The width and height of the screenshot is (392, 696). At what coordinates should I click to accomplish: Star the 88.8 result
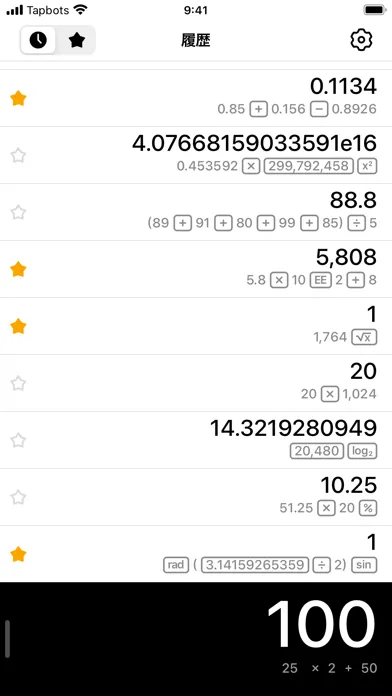pyautogui.click(x=18, y=212)
